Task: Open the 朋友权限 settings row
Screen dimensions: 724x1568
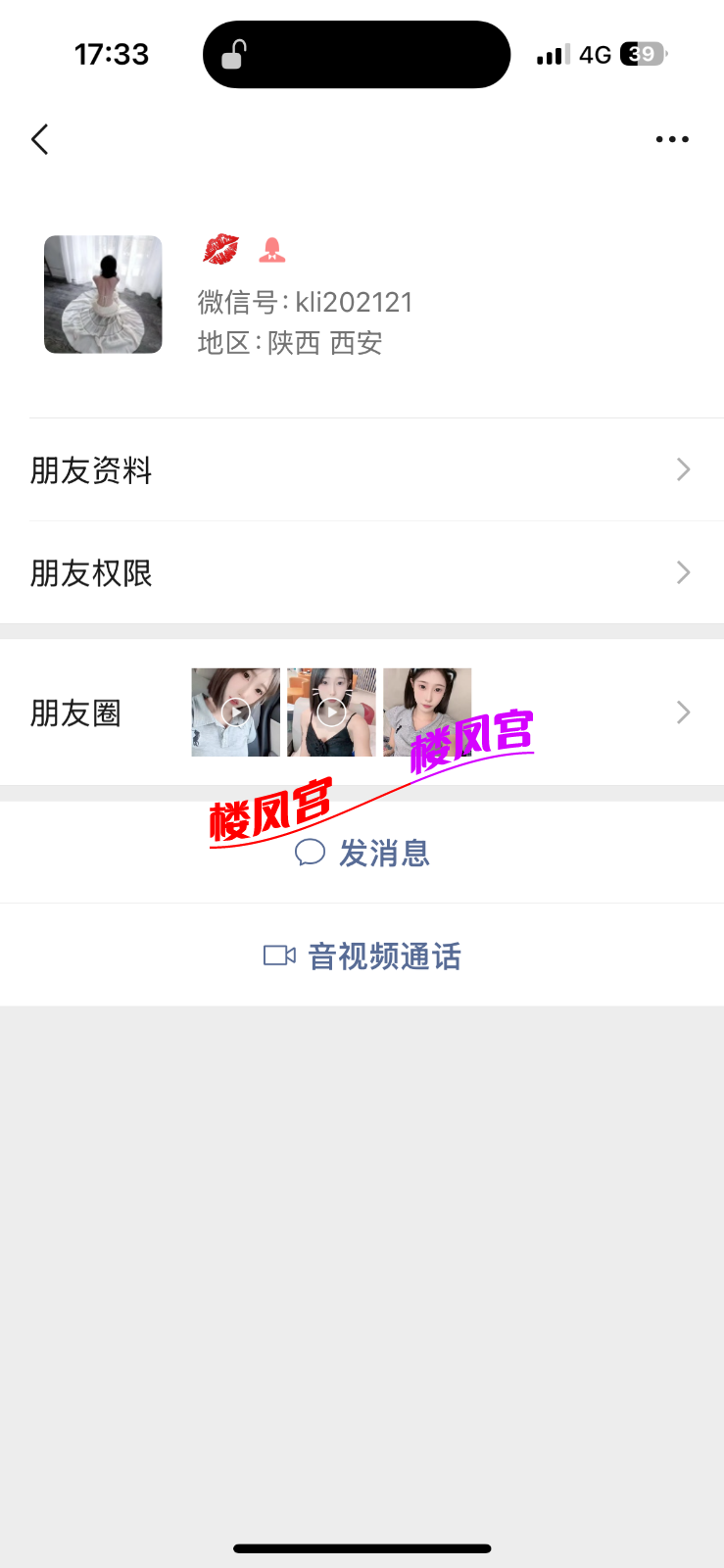Action: click(362, 572)
